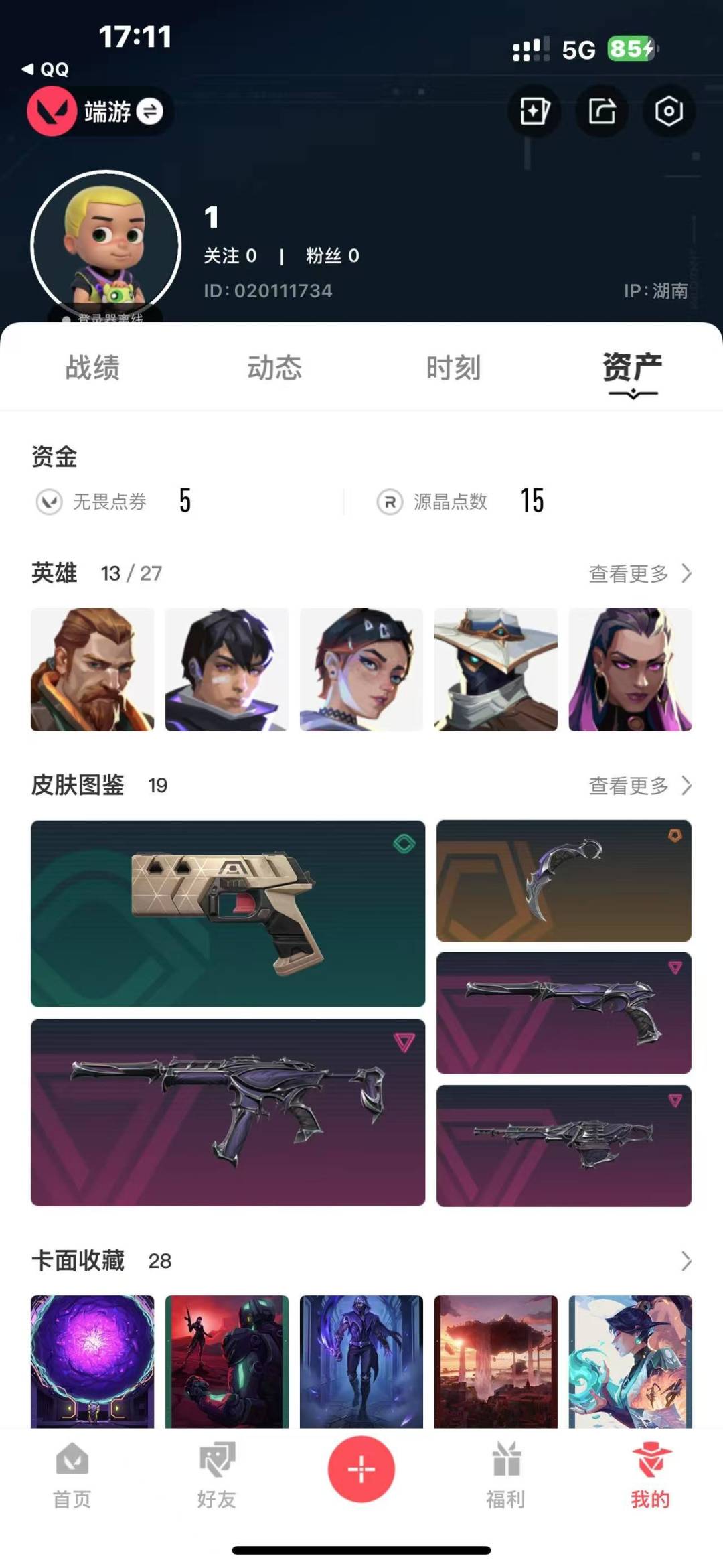Viewport: 723px width, 1568px height.
Task: Open the karambit knife skin card
Action: coord(564,881)
